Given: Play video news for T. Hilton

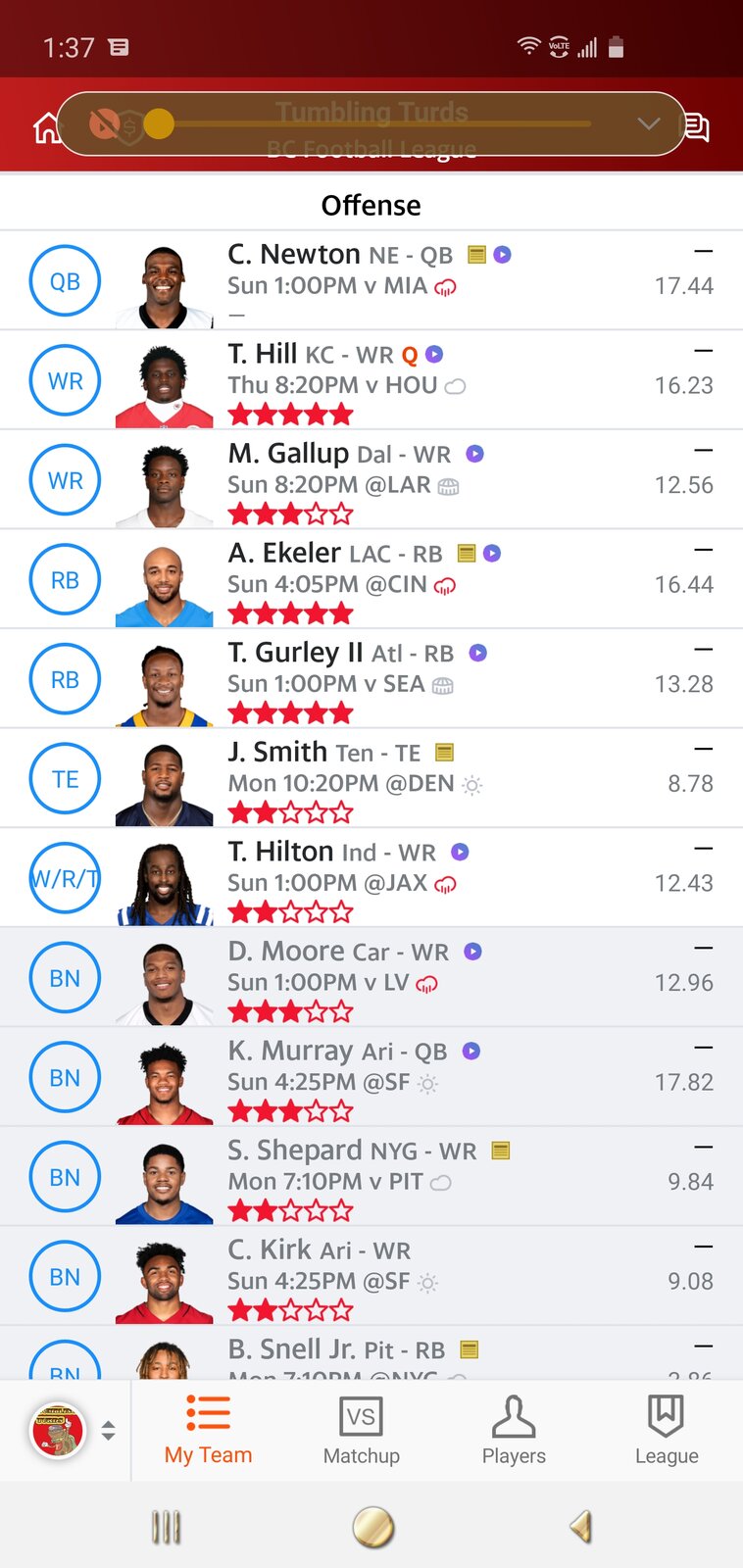Looking at the screenshot, I should click(460, 852).
